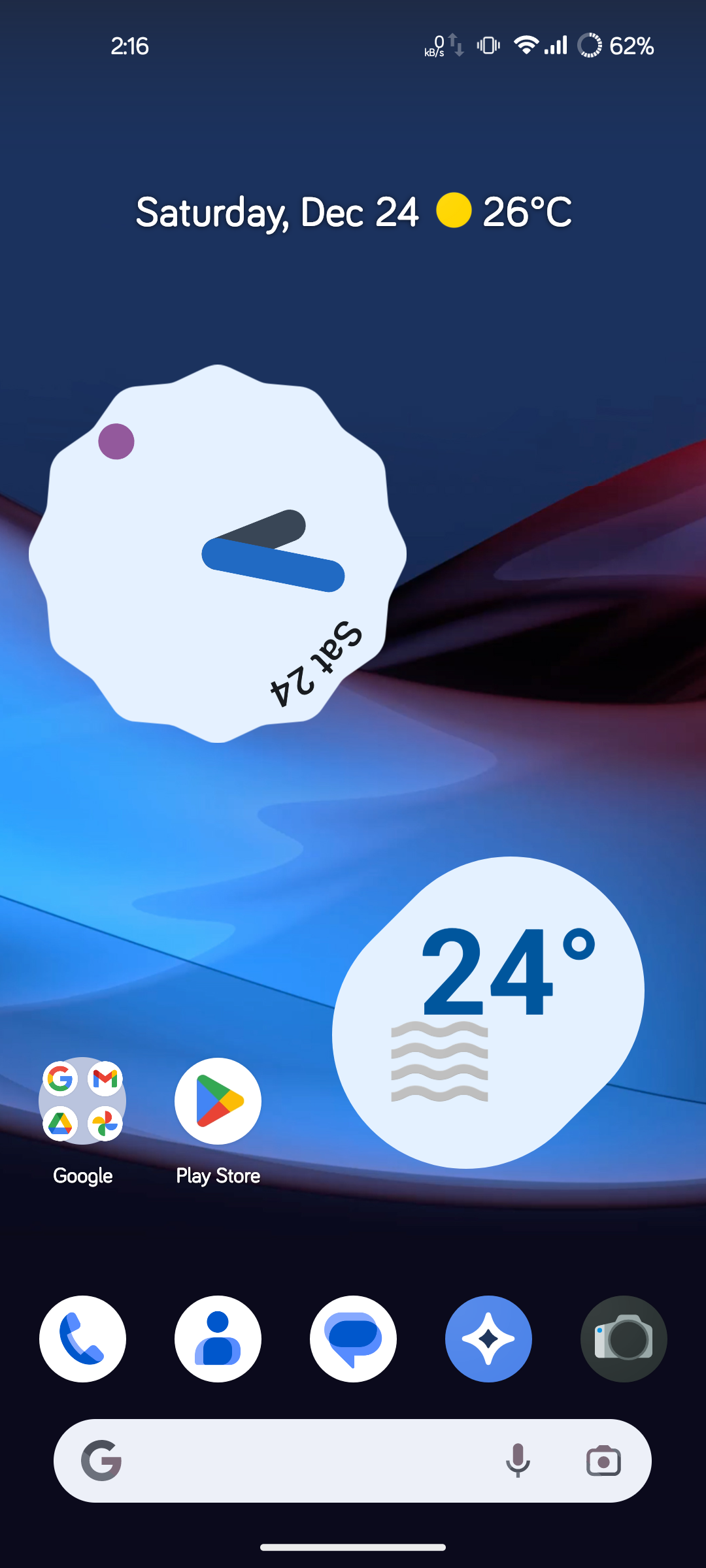Open the Camera app
The image size is (706, 1568).
624,1339
